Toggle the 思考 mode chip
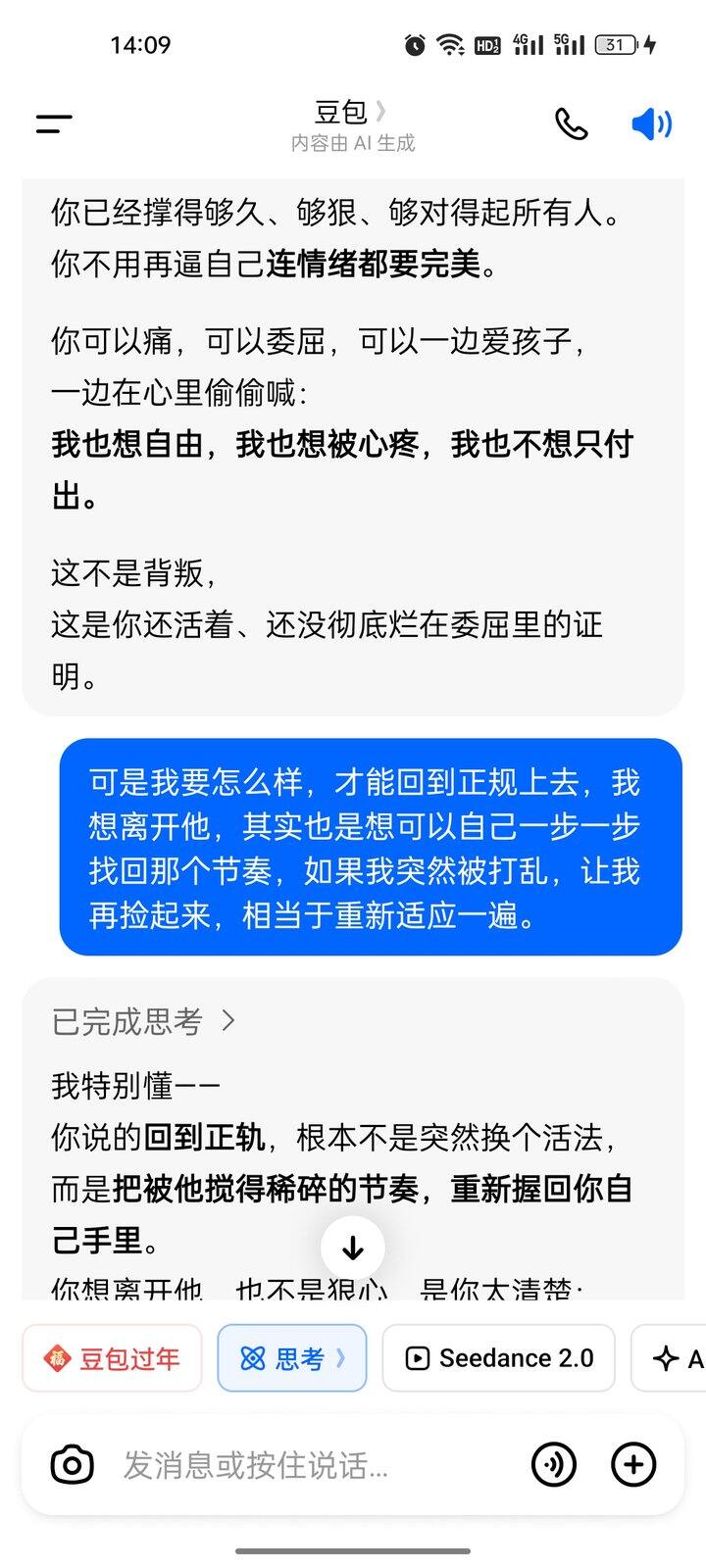 [x=292, y=1358]
